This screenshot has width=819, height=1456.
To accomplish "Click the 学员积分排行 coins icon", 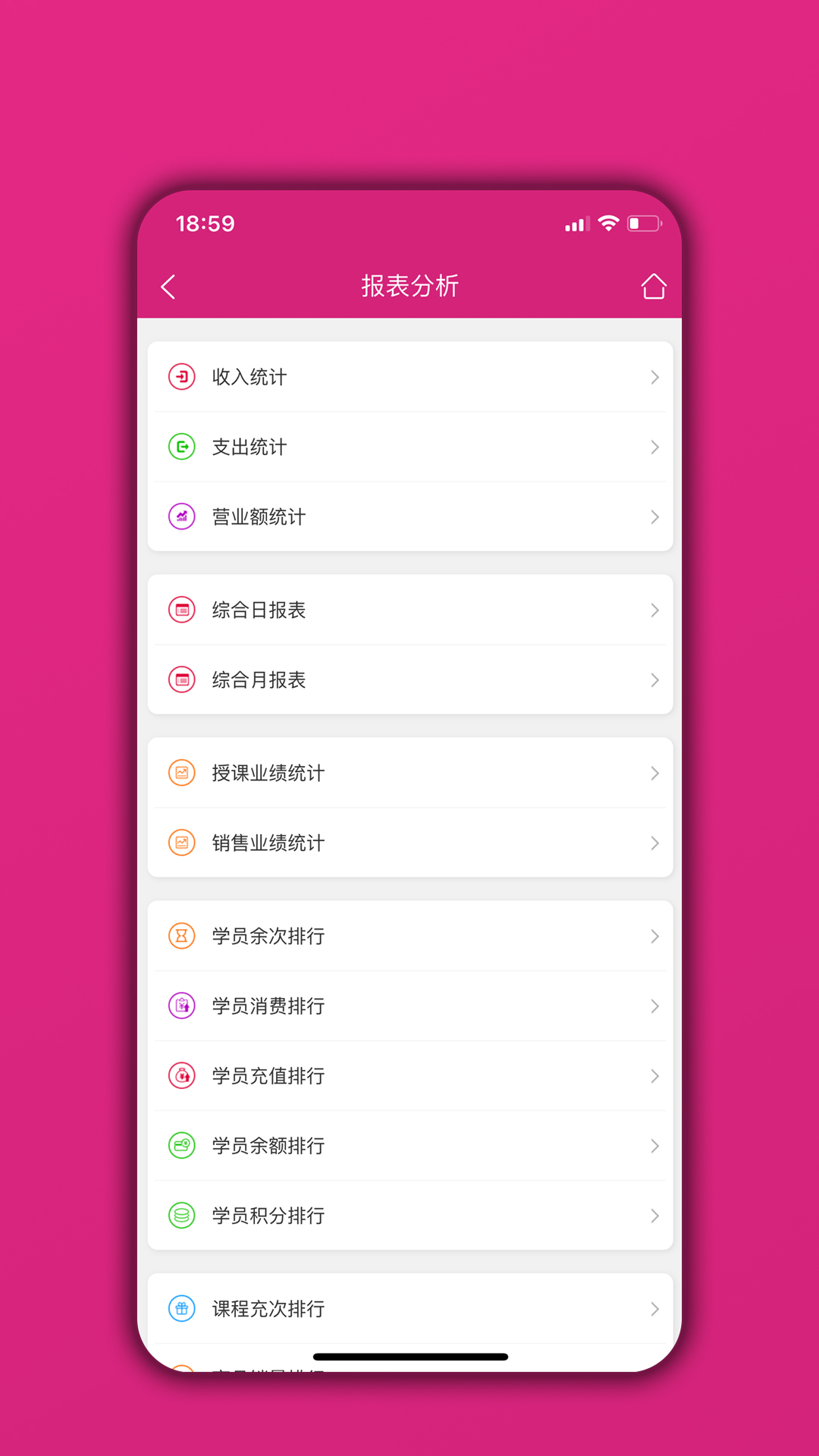I will pos(181,1216).
